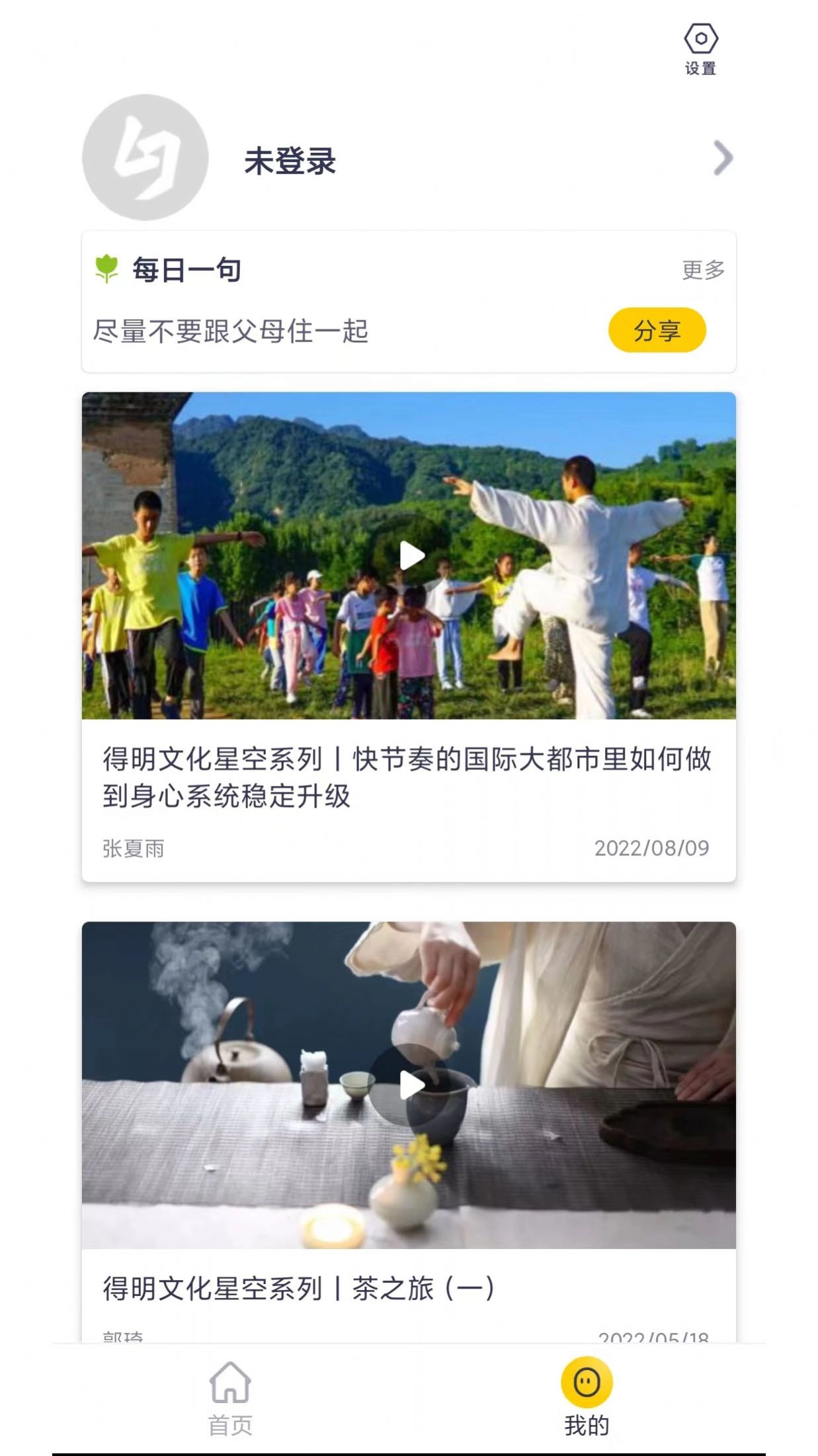Open the 快节奏的国际大都市里如何做到身心系统稳定升级 article title
818x1456 pixels.
point(407,777)
